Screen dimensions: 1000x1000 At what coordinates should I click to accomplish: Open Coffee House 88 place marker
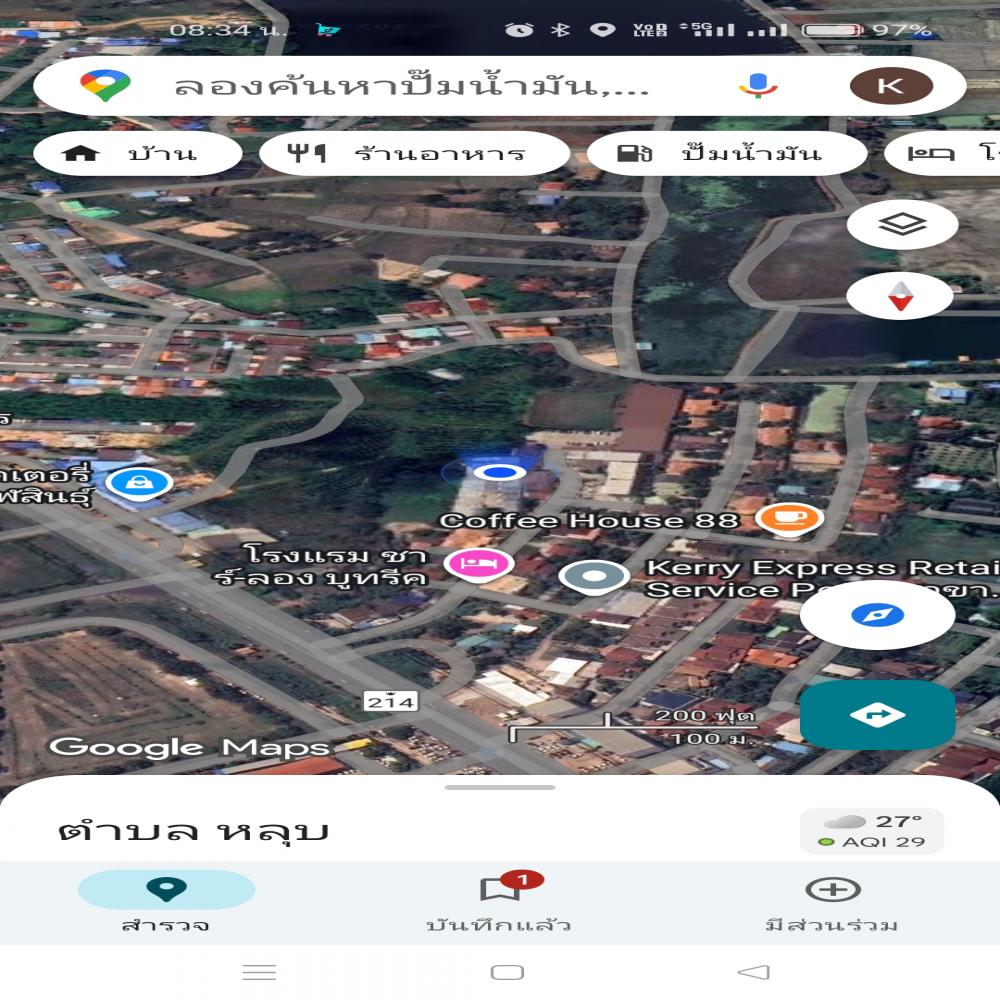(x=789, y=519)
